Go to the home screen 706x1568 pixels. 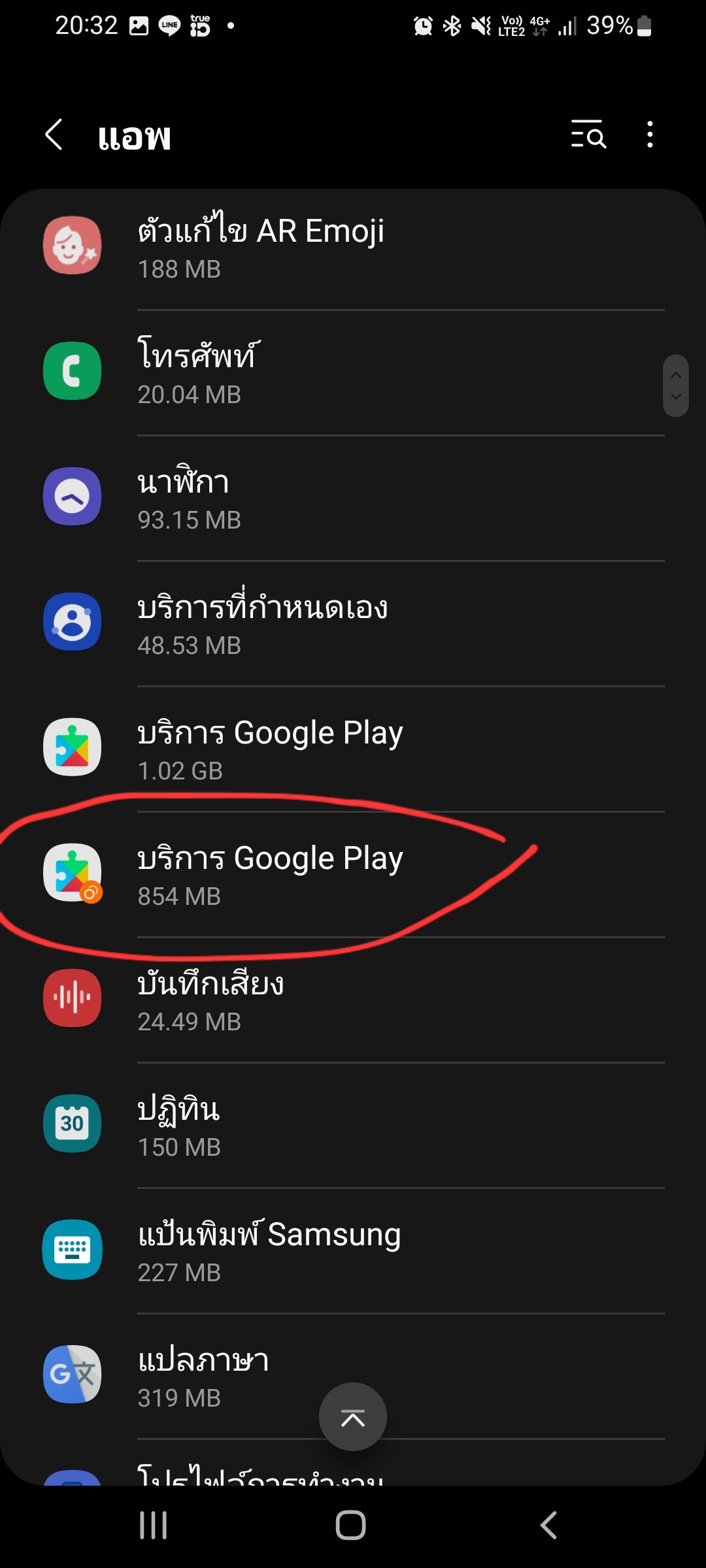[x=351, y=1526]
